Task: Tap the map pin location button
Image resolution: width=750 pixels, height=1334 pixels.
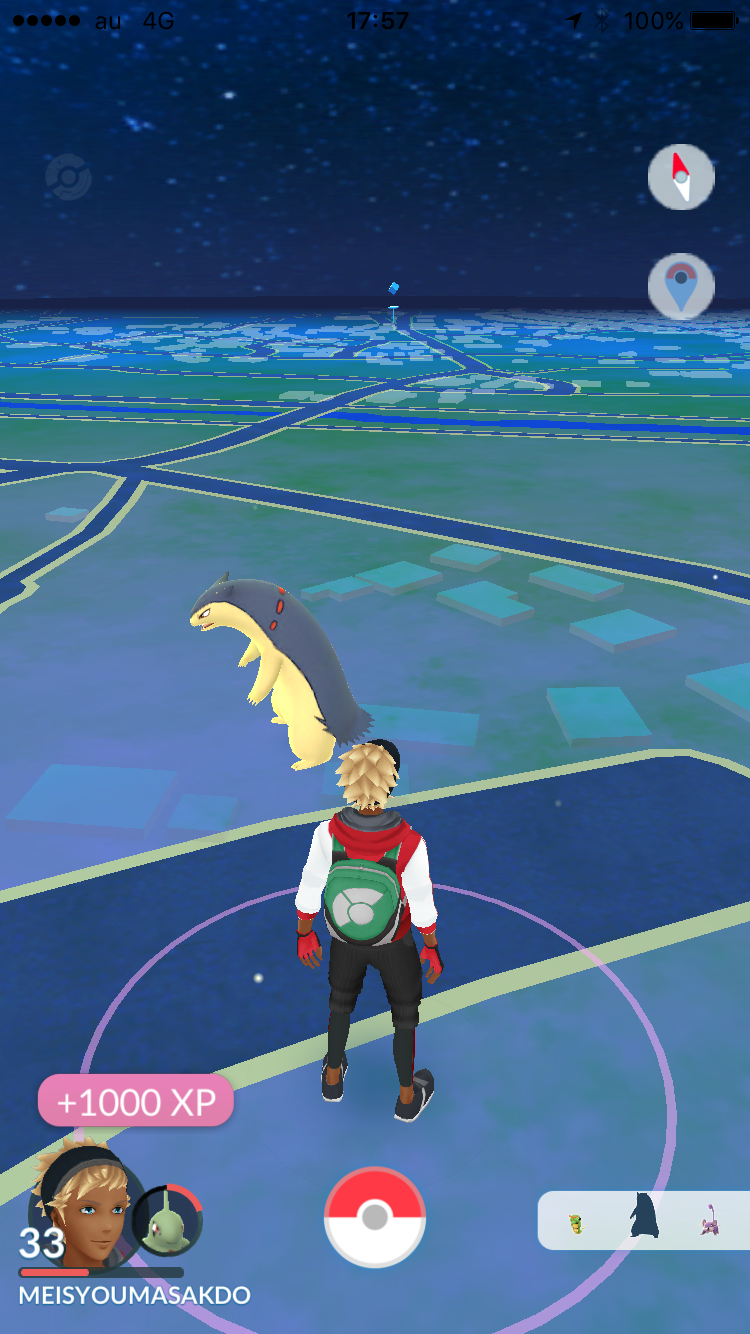Action: pos(681,286)
